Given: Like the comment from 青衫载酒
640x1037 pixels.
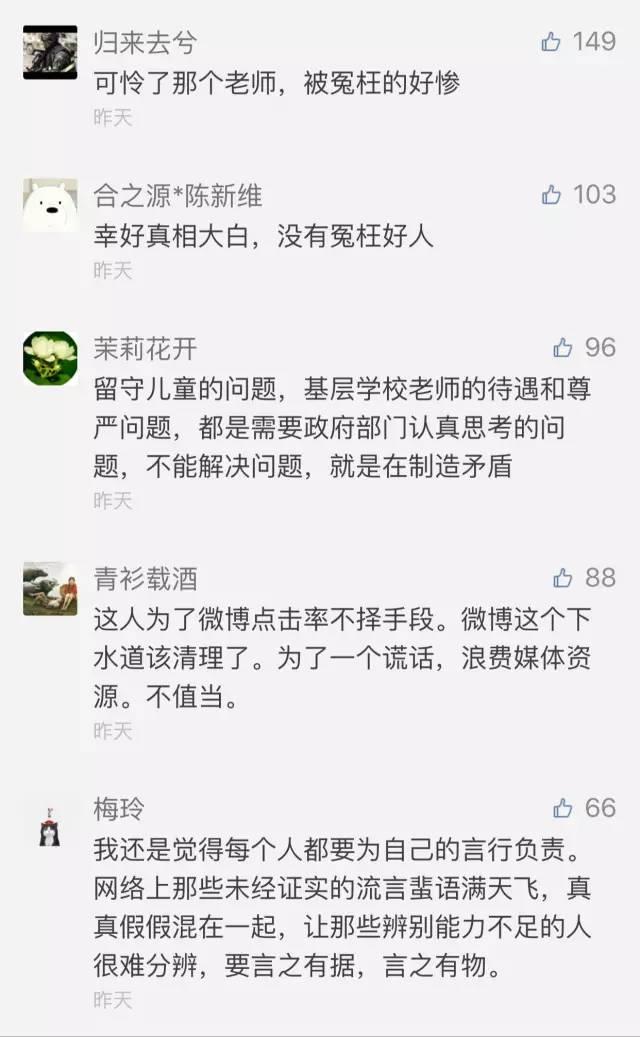Looking at the screenshot, I should pos(563,578).
